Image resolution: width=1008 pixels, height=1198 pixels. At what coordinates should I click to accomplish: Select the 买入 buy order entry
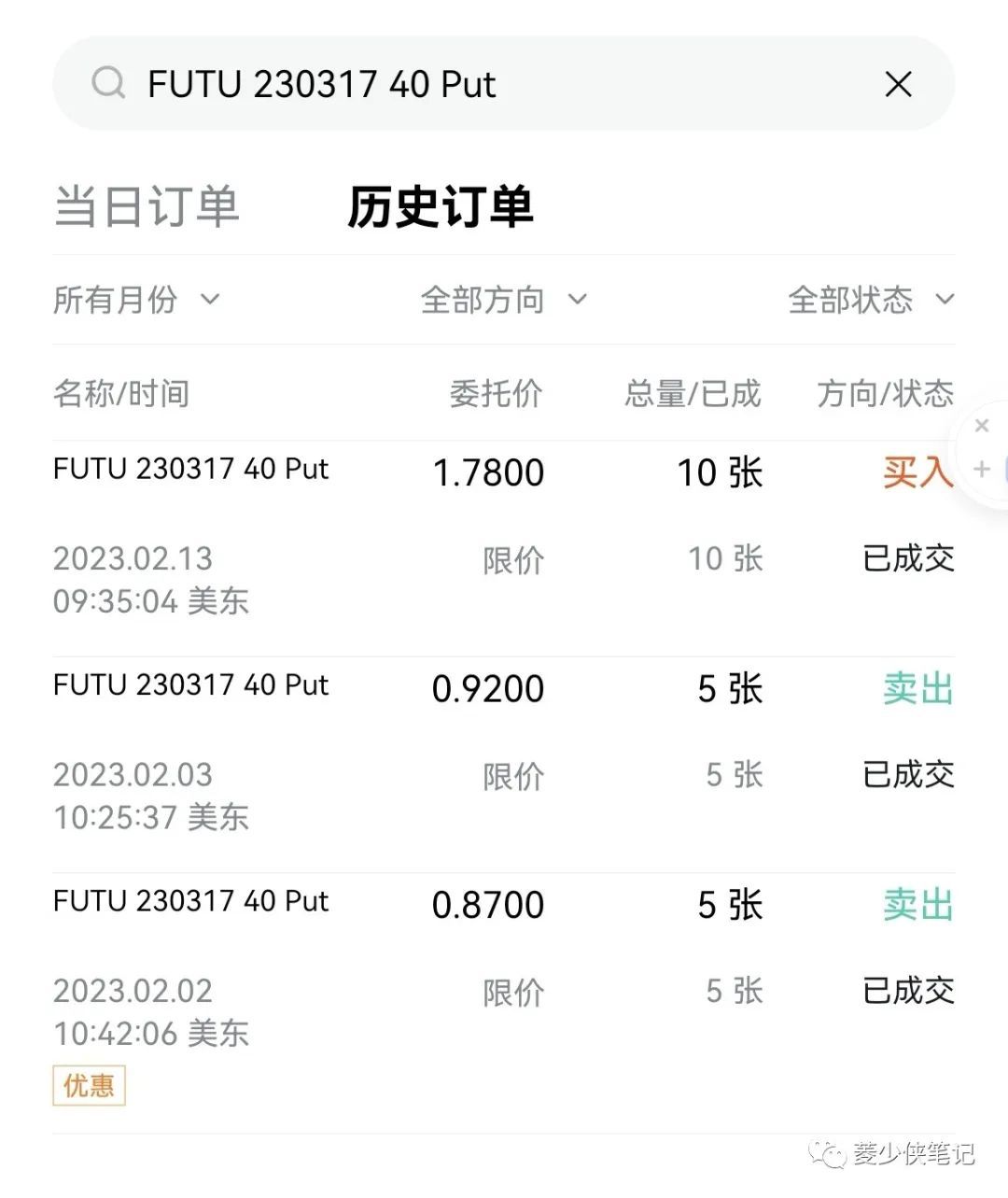(x=917, y=473)
